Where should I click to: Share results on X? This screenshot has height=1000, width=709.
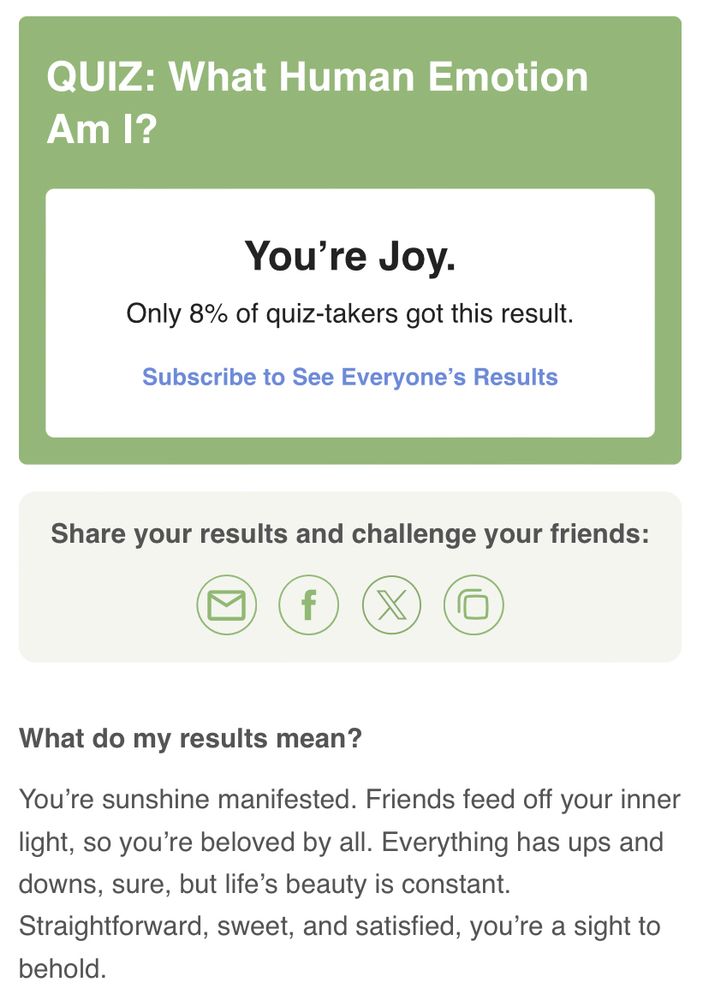(x=391, y=604)
